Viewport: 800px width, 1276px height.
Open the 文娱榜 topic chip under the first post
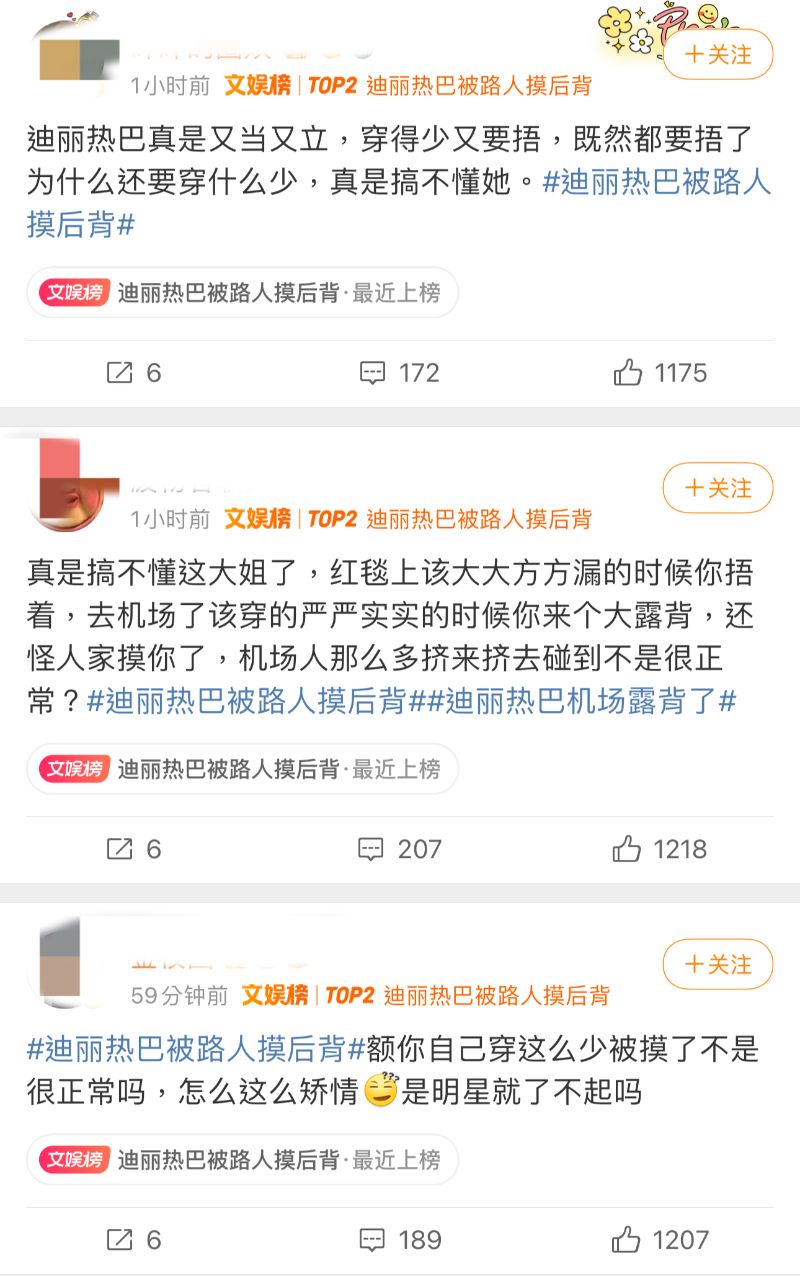pos(242,293)
